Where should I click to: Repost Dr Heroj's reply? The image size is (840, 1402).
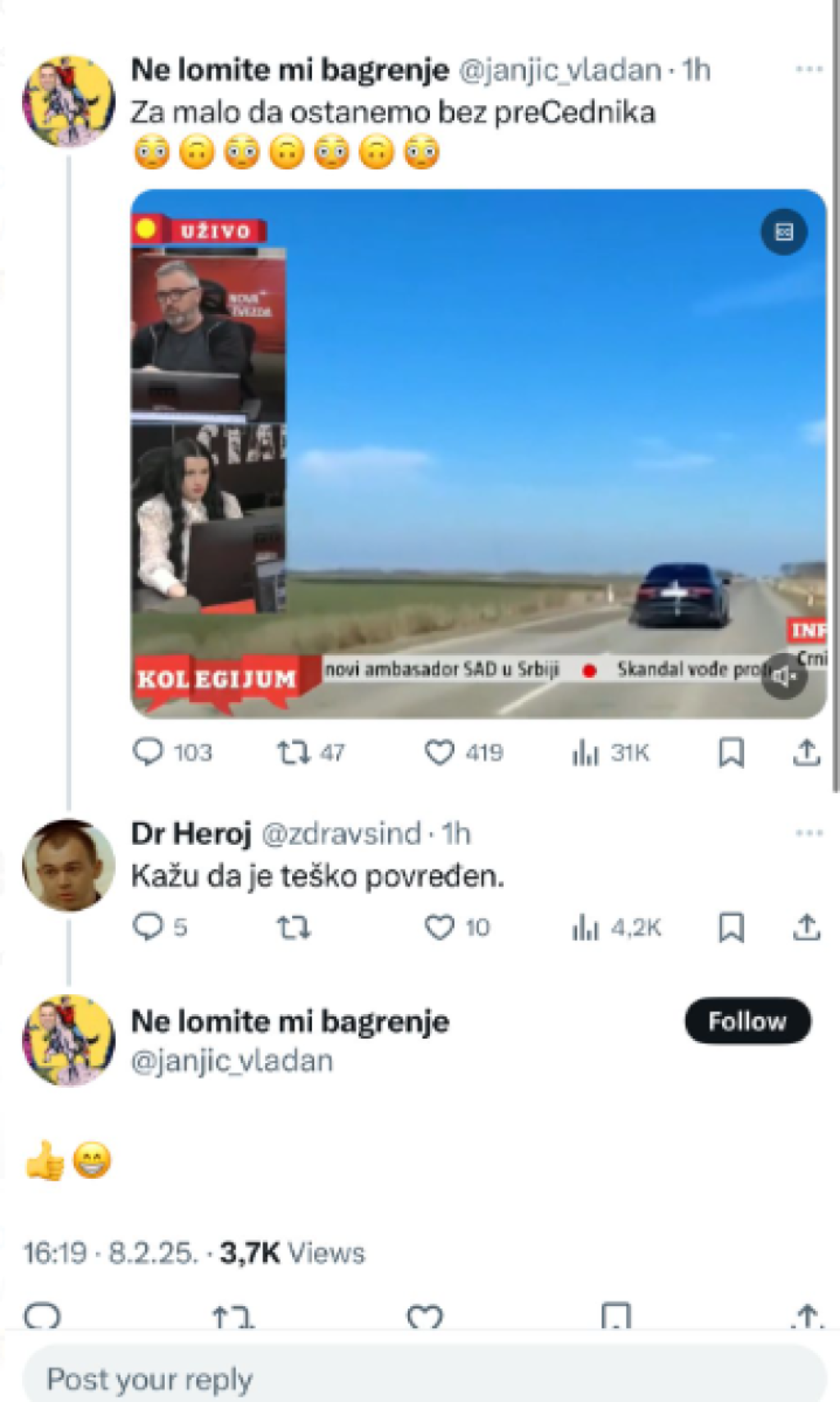293,928
